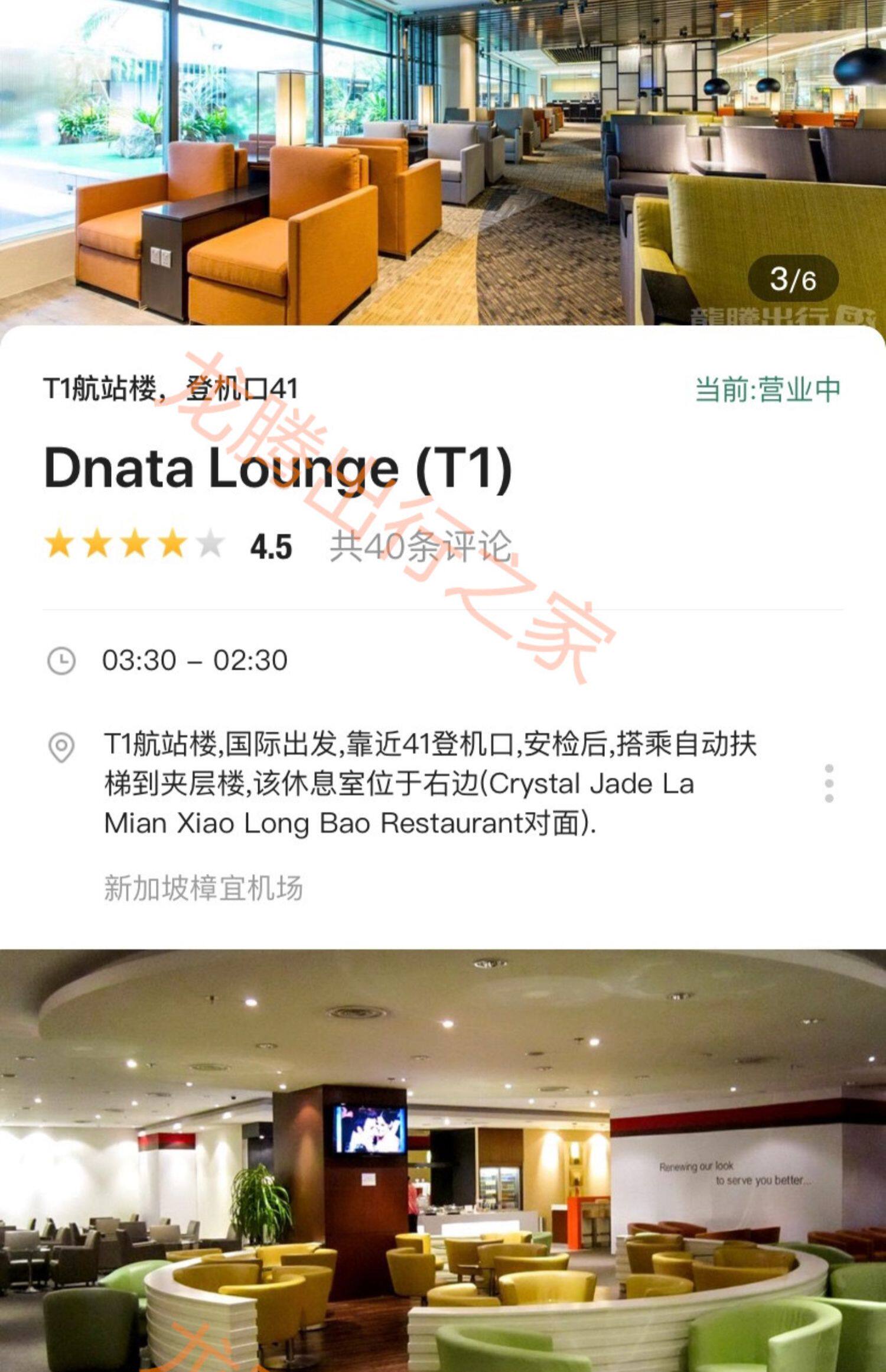
Task: View the 40 reviews for Dnata Lounge
Action: (420, 546)
